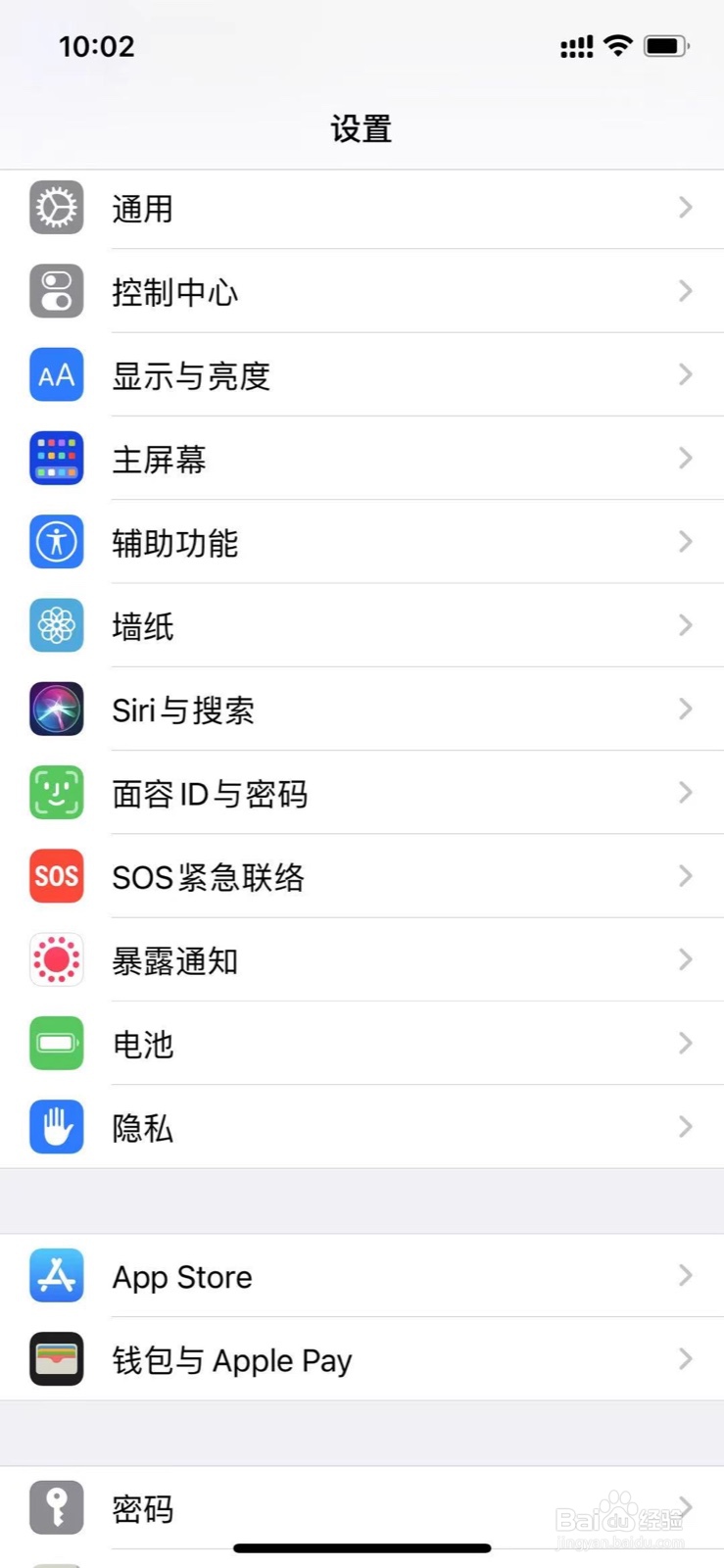This screenshot has height=1568, width=724.
Task: Select the Display & Brightness AA icon
Action: tap(56, 374)
